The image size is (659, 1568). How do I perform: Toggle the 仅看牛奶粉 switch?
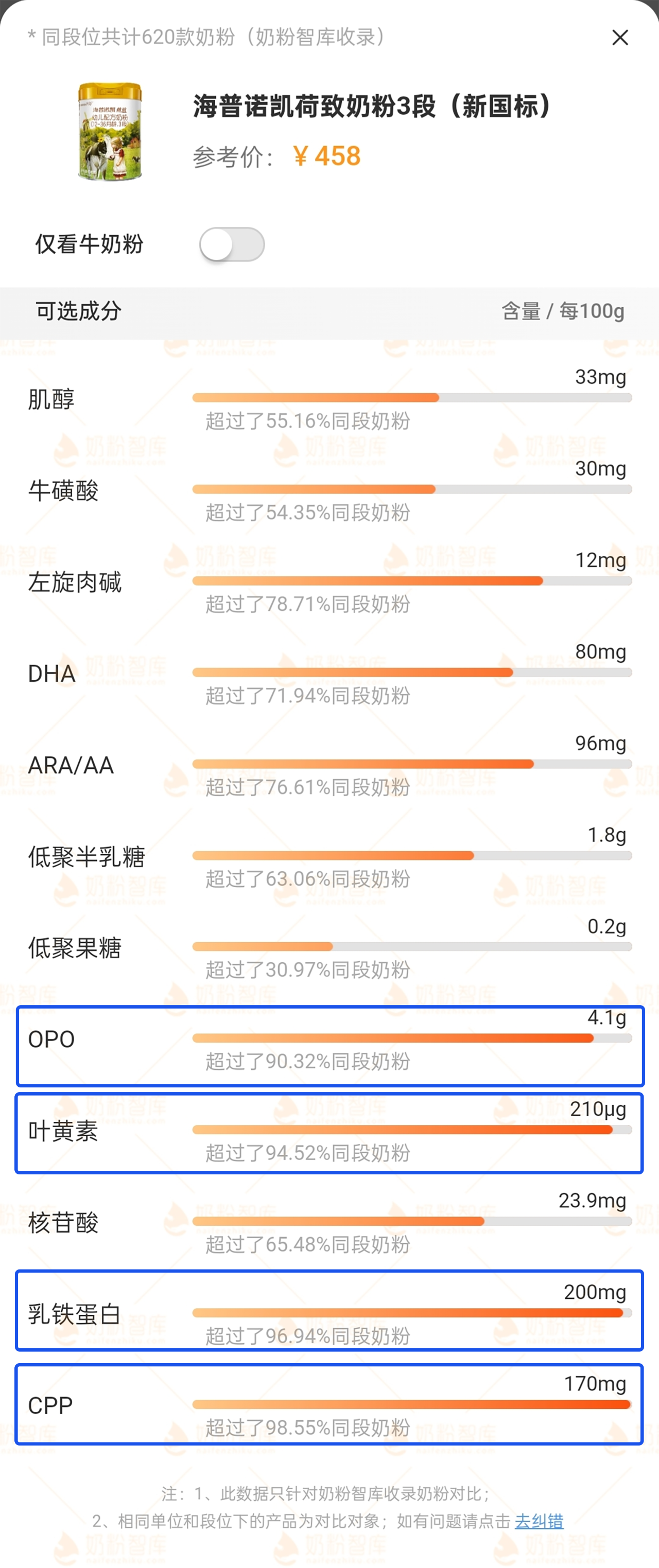click(x=232, y=245)
